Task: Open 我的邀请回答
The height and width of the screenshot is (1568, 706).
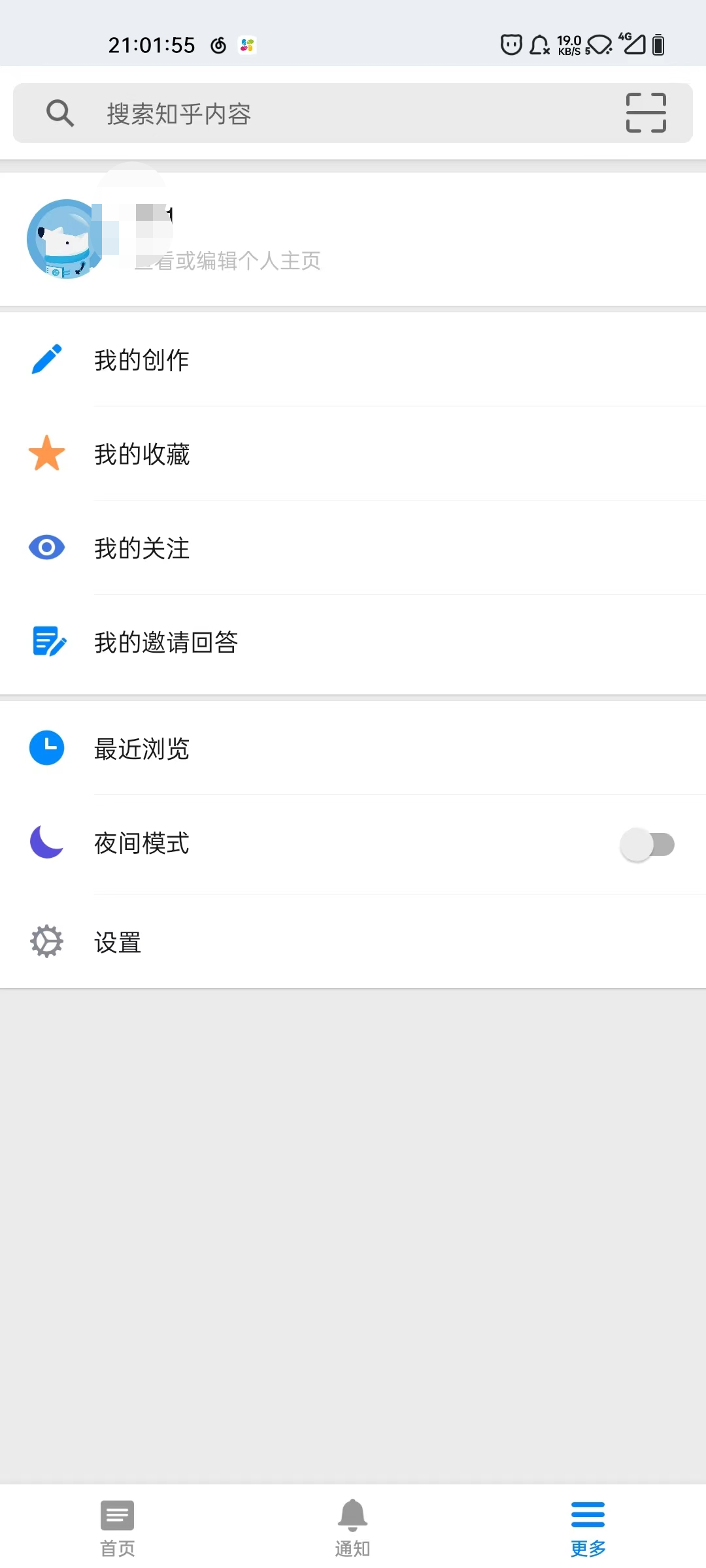Action: [353, 642]
